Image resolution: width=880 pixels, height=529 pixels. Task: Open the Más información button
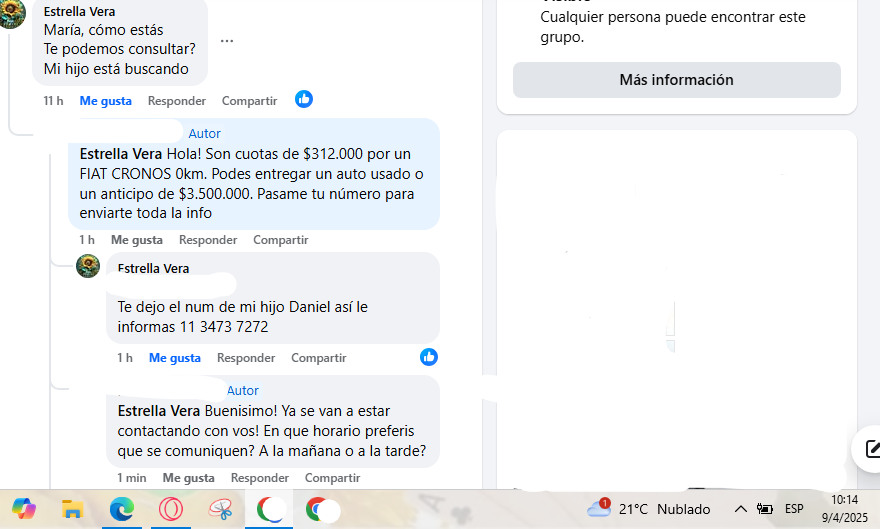pyautogui.click(x=676, y=80)
